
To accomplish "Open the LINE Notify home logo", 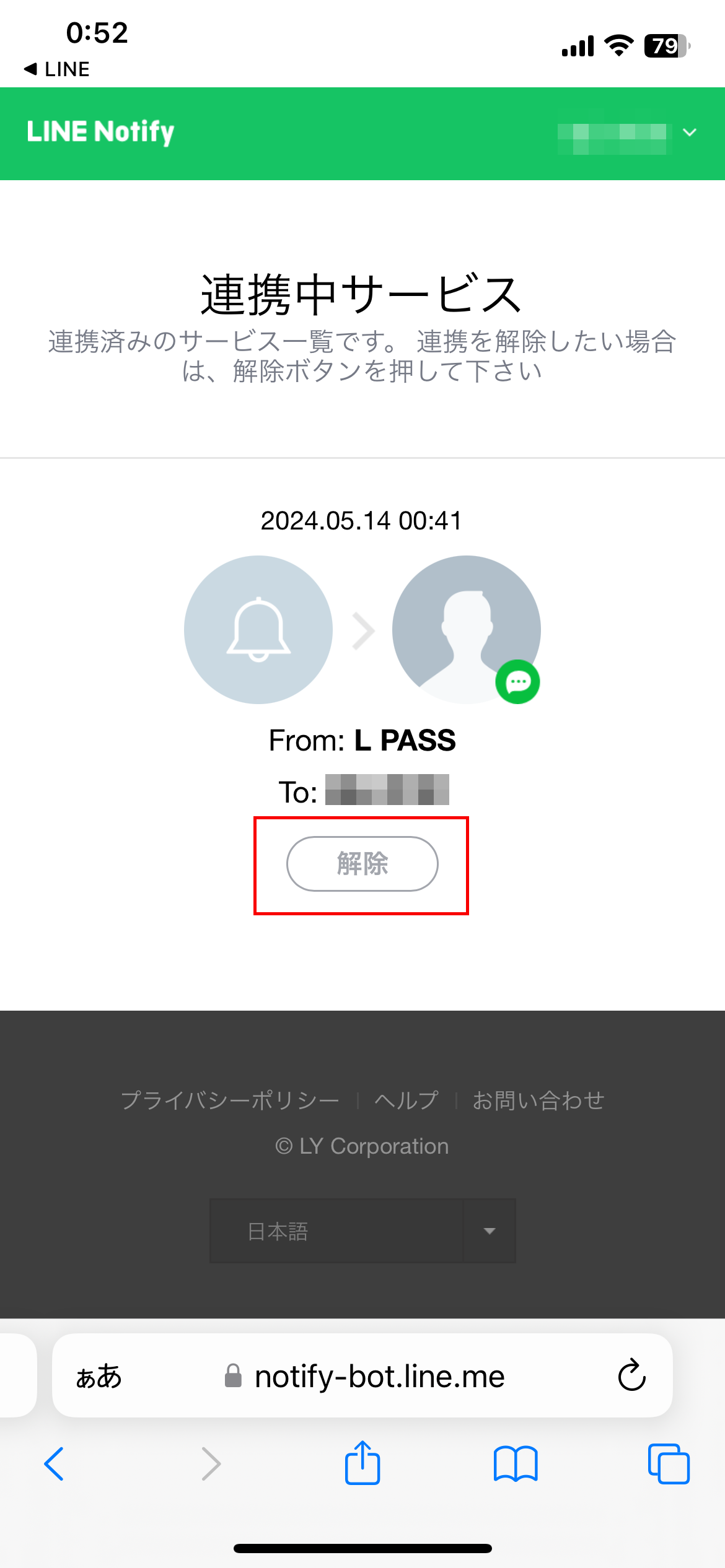I will pos(100,132).
